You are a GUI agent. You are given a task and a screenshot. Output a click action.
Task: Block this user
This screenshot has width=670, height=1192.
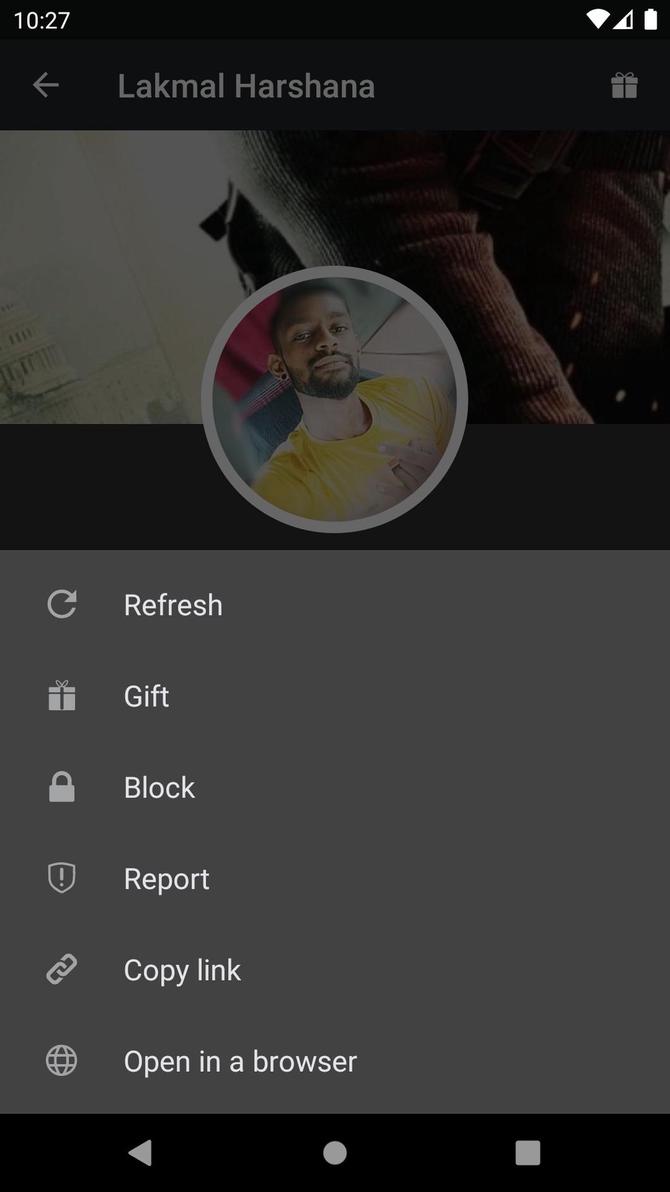[159, 787]
